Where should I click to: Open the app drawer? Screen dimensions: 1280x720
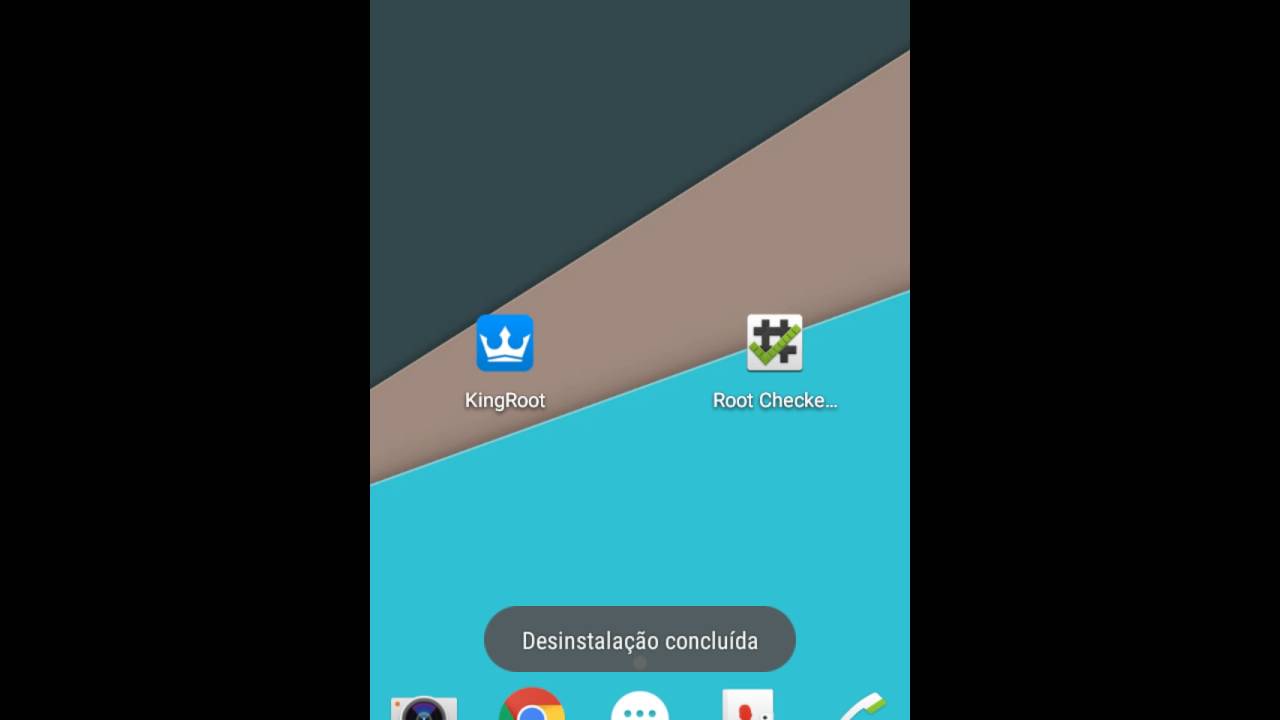[x=640, y=708]
